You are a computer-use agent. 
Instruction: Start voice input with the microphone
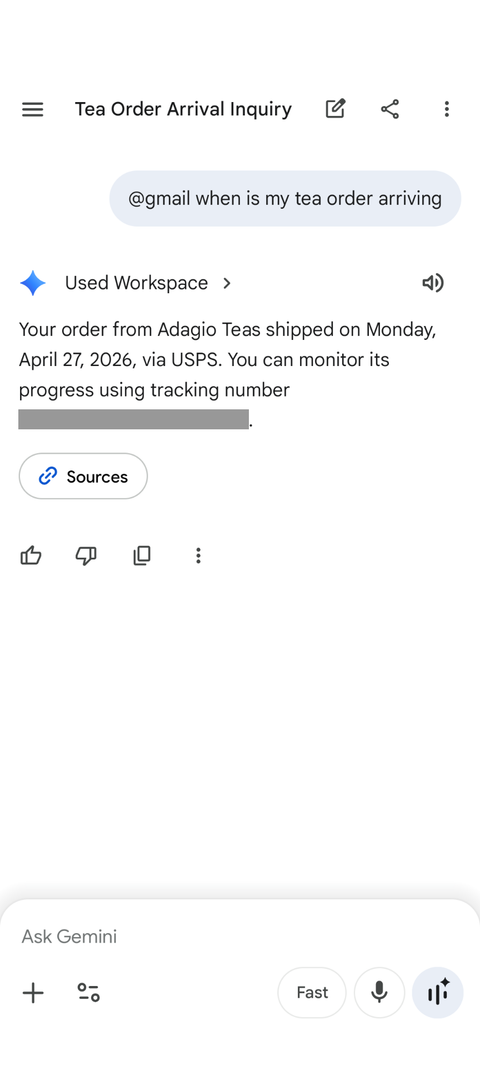click(x=379, y=993)
